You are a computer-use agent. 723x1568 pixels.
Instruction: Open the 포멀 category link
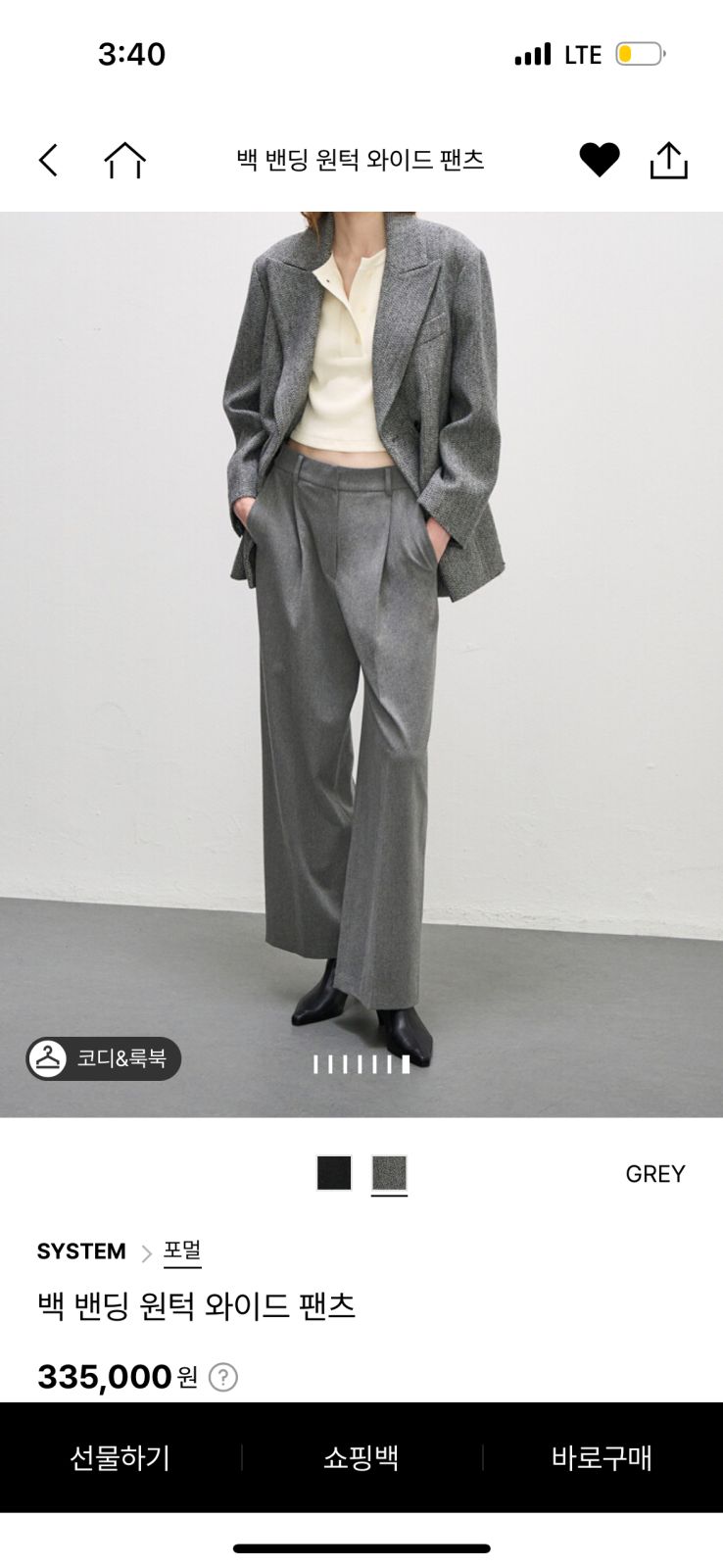[x=182, y=1251]
